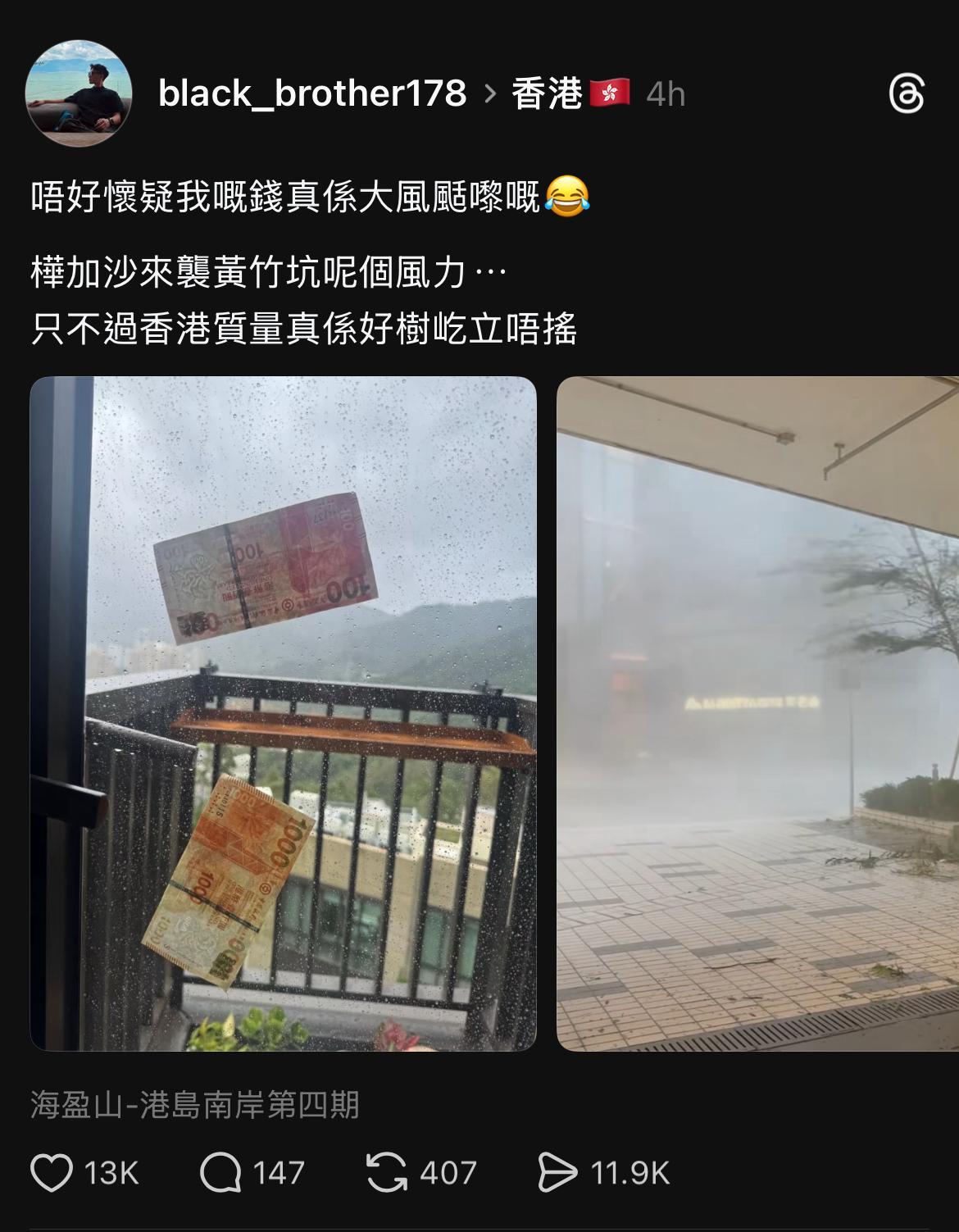Open the windy street tree photo
This screenshot has width=959, height=1232.
point(757,713)
